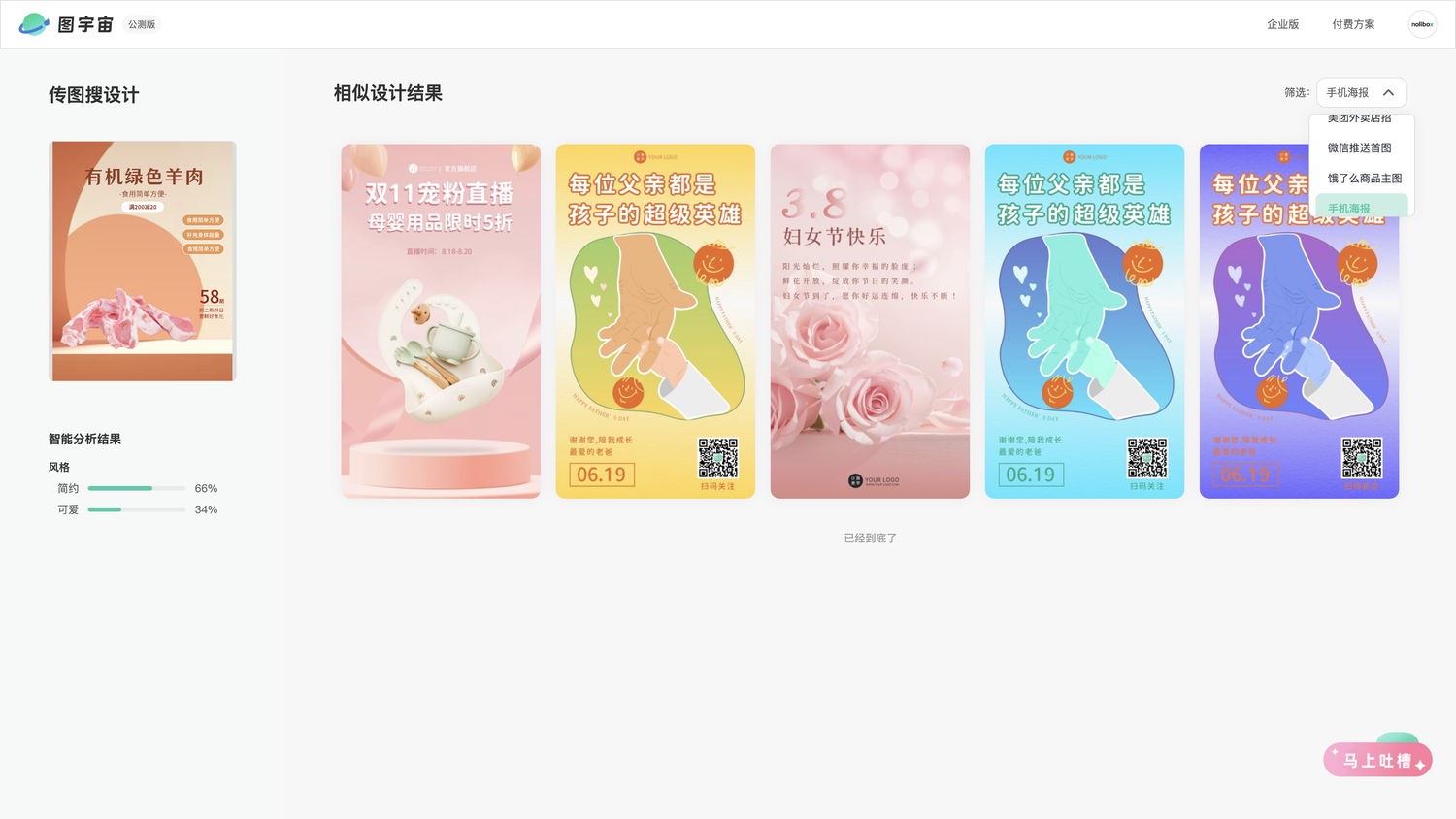Open the 付费方案 pricing page
This screenshot has width=1456, height=819.
(x=1353, y=24)
